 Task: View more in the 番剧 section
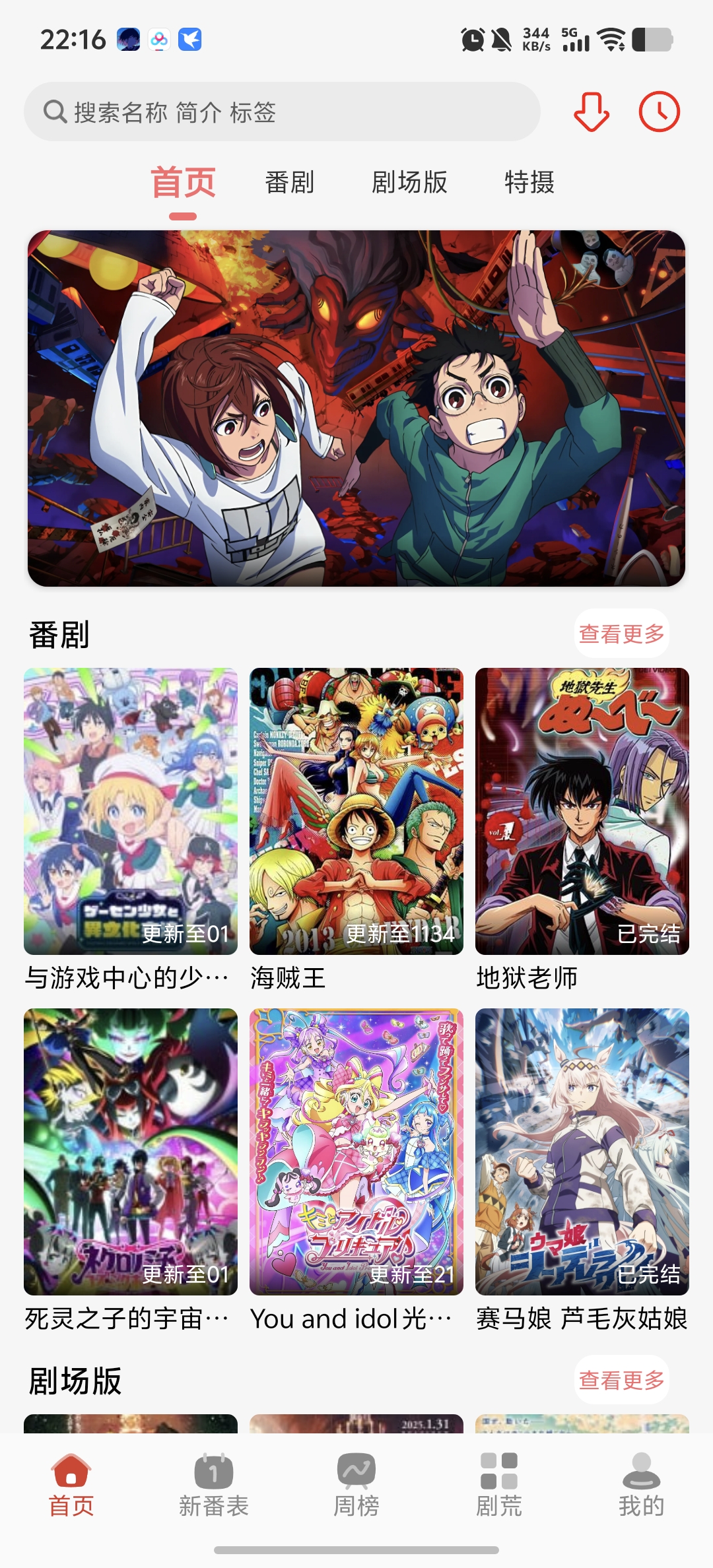coord(621,634)
